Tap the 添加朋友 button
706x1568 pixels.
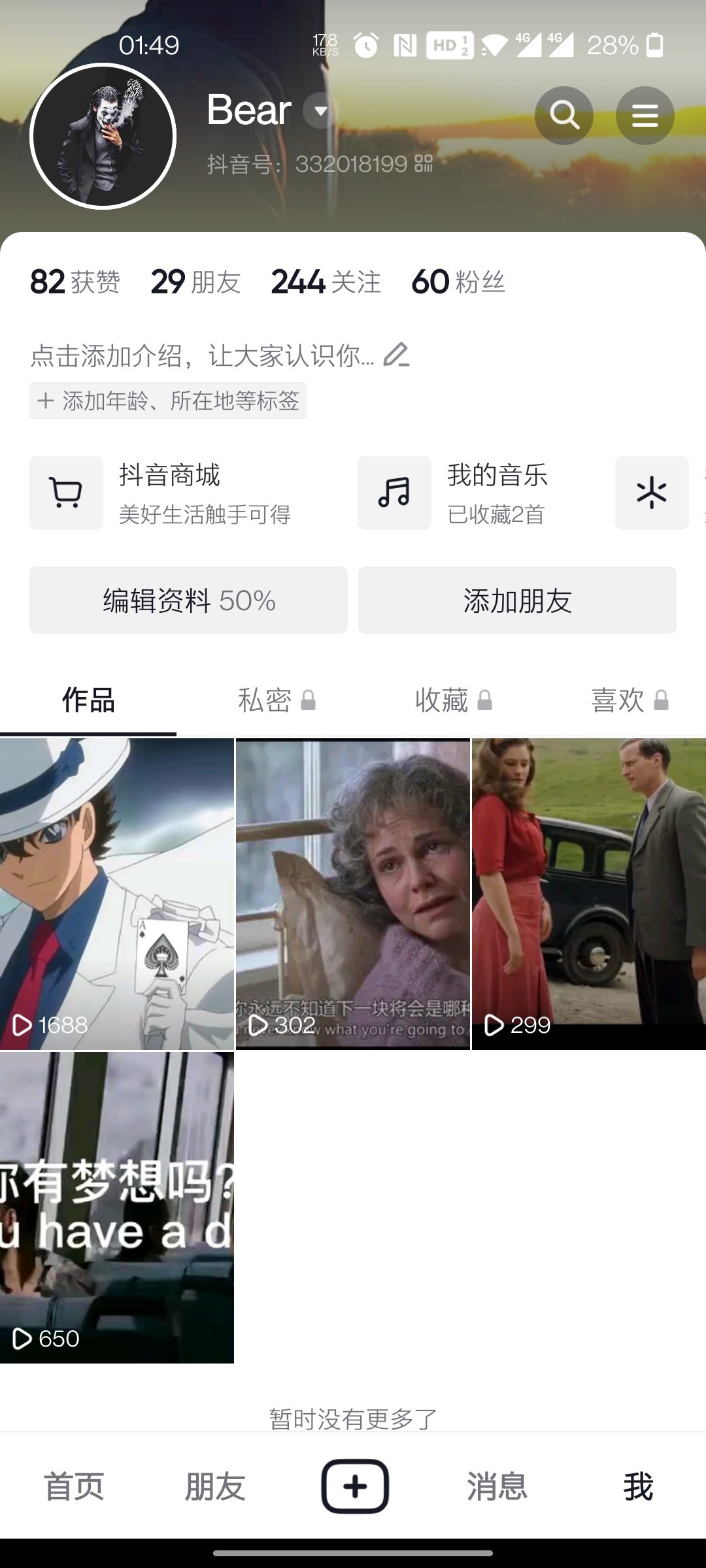tap(517, 600)
